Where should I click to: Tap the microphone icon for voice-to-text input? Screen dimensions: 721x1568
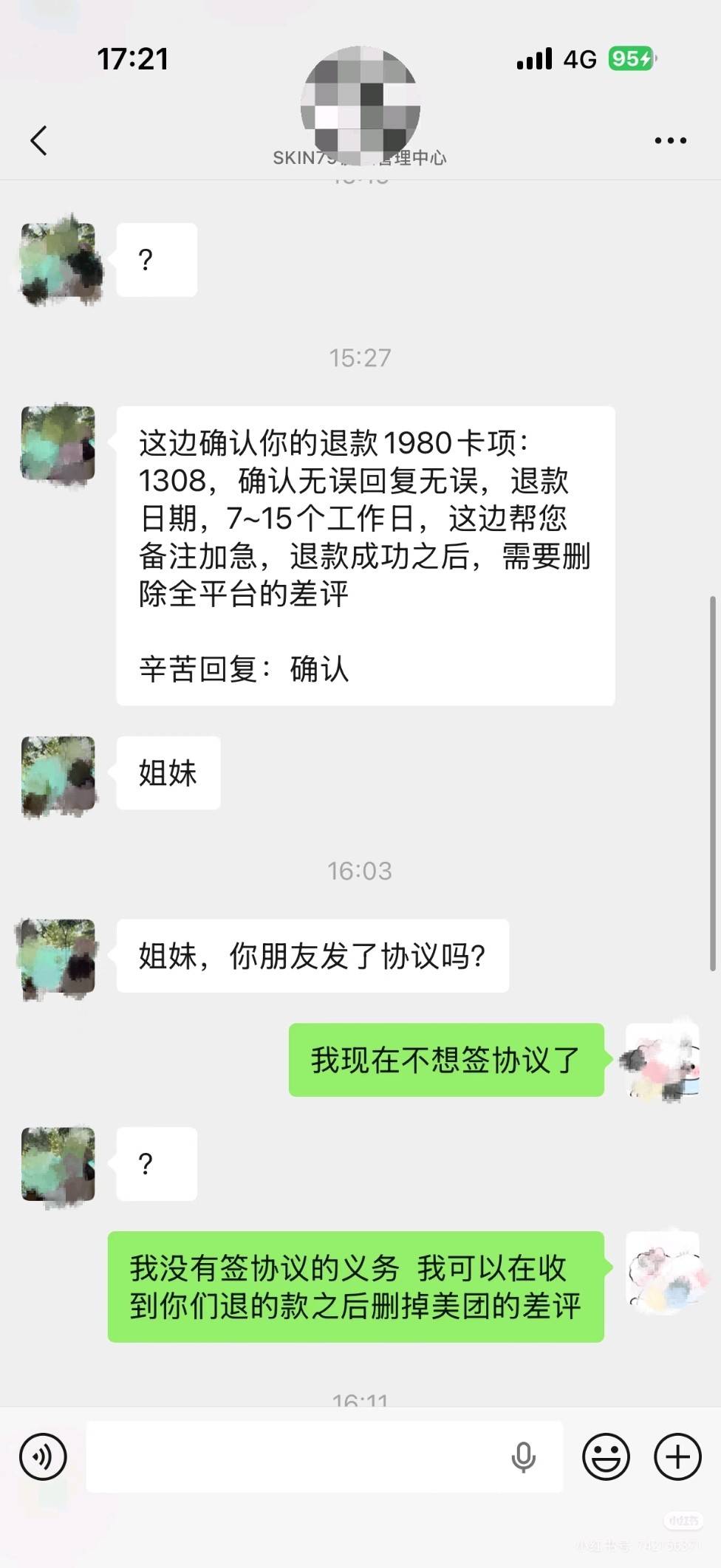(x=523, y=1456)
